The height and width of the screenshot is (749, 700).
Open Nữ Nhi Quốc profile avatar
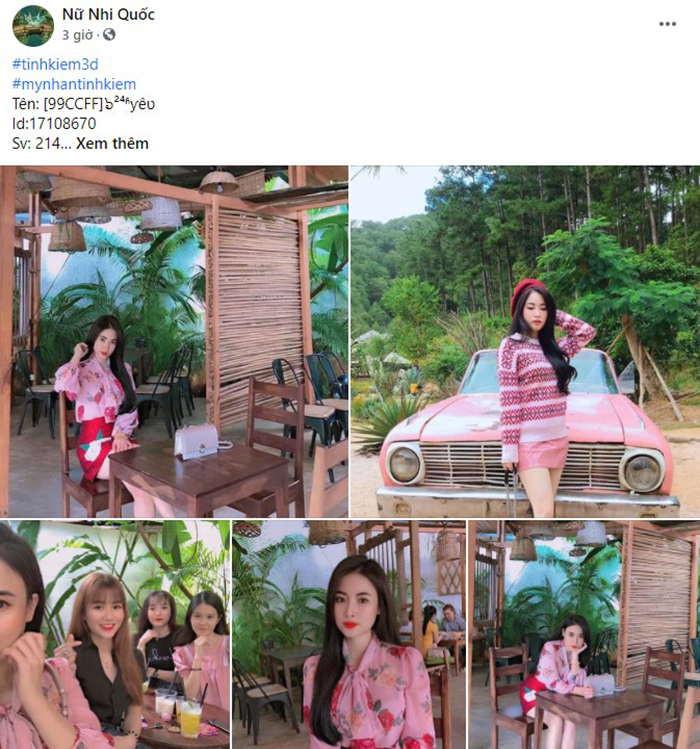click(32, 25)
